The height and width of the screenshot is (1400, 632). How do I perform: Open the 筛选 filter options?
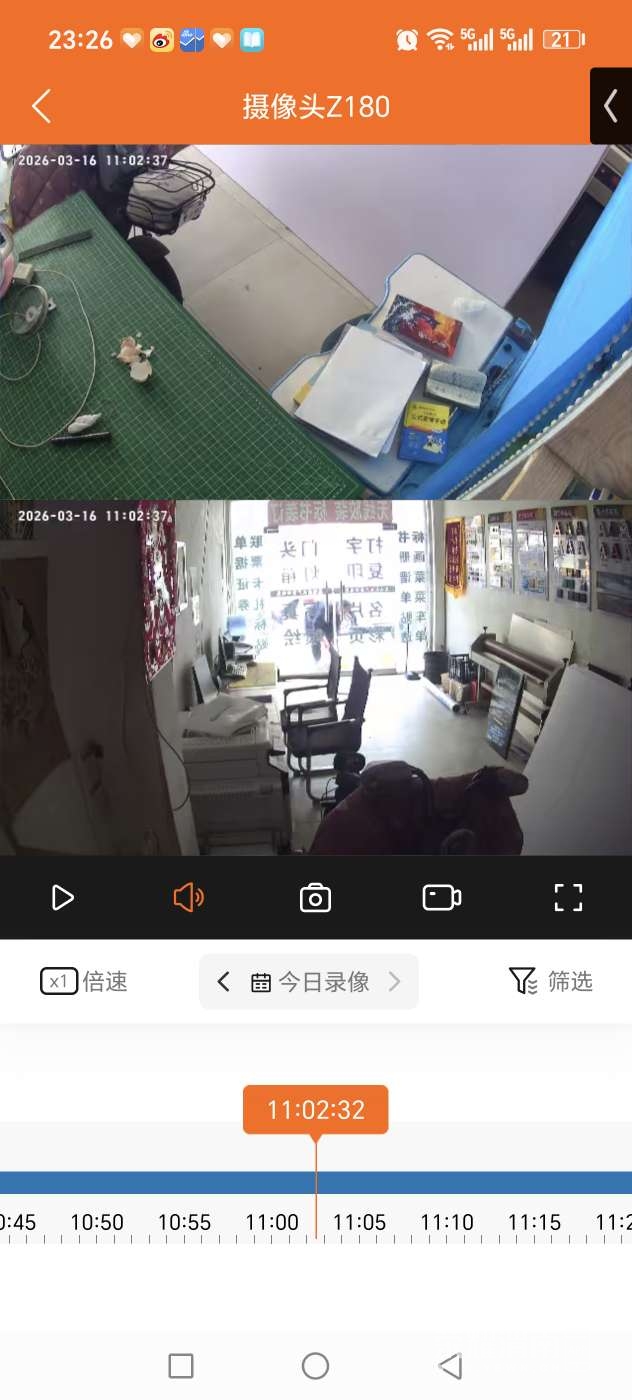[x=551, y=982]
